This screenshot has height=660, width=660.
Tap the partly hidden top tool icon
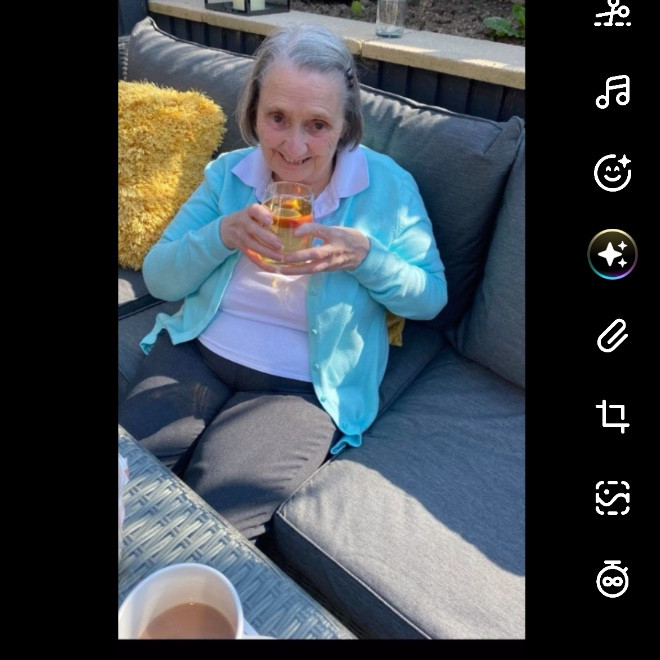[612, 13]
